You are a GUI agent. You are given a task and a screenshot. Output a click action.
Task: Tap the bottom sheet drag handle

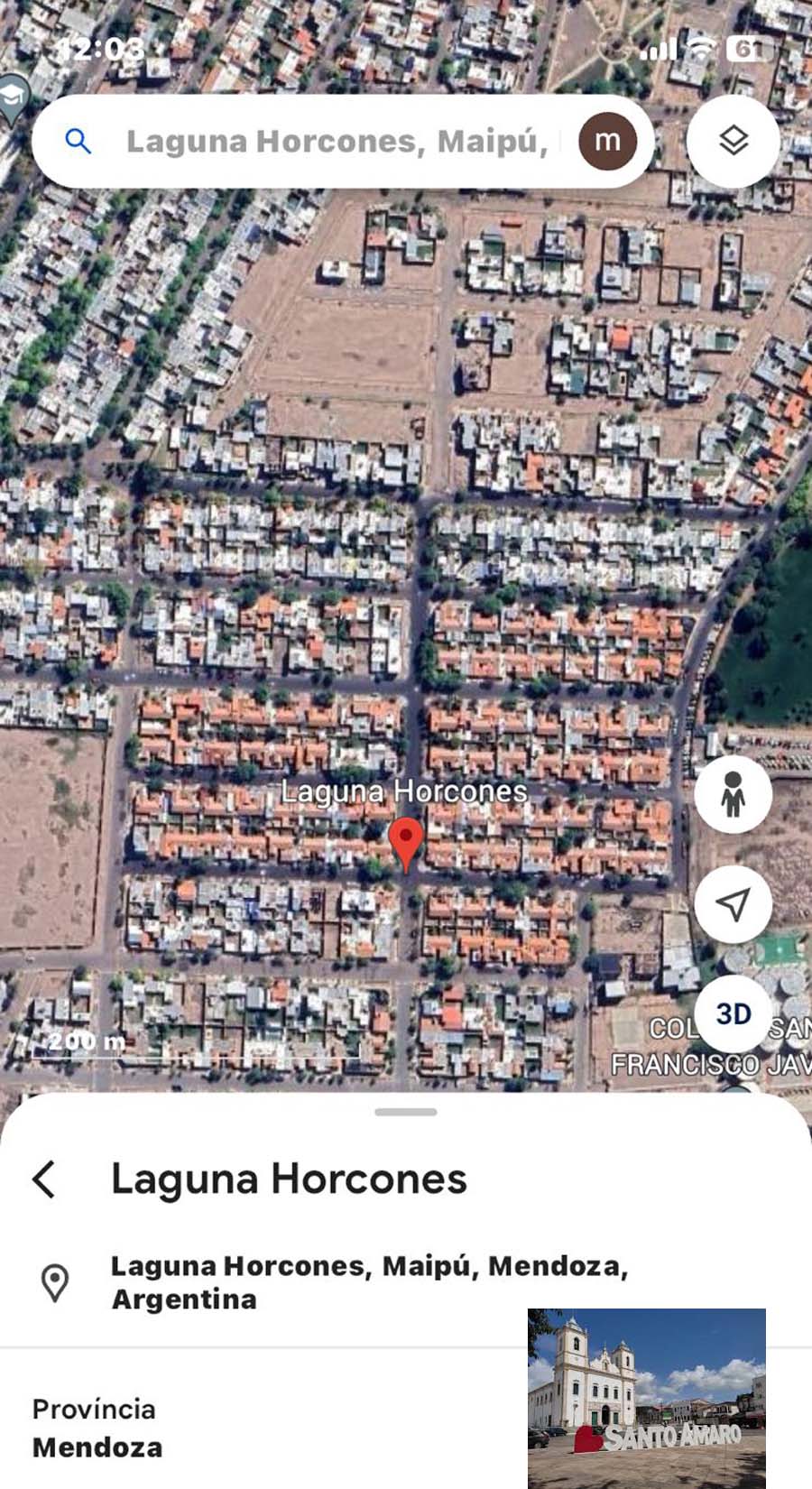point(406,1112)
